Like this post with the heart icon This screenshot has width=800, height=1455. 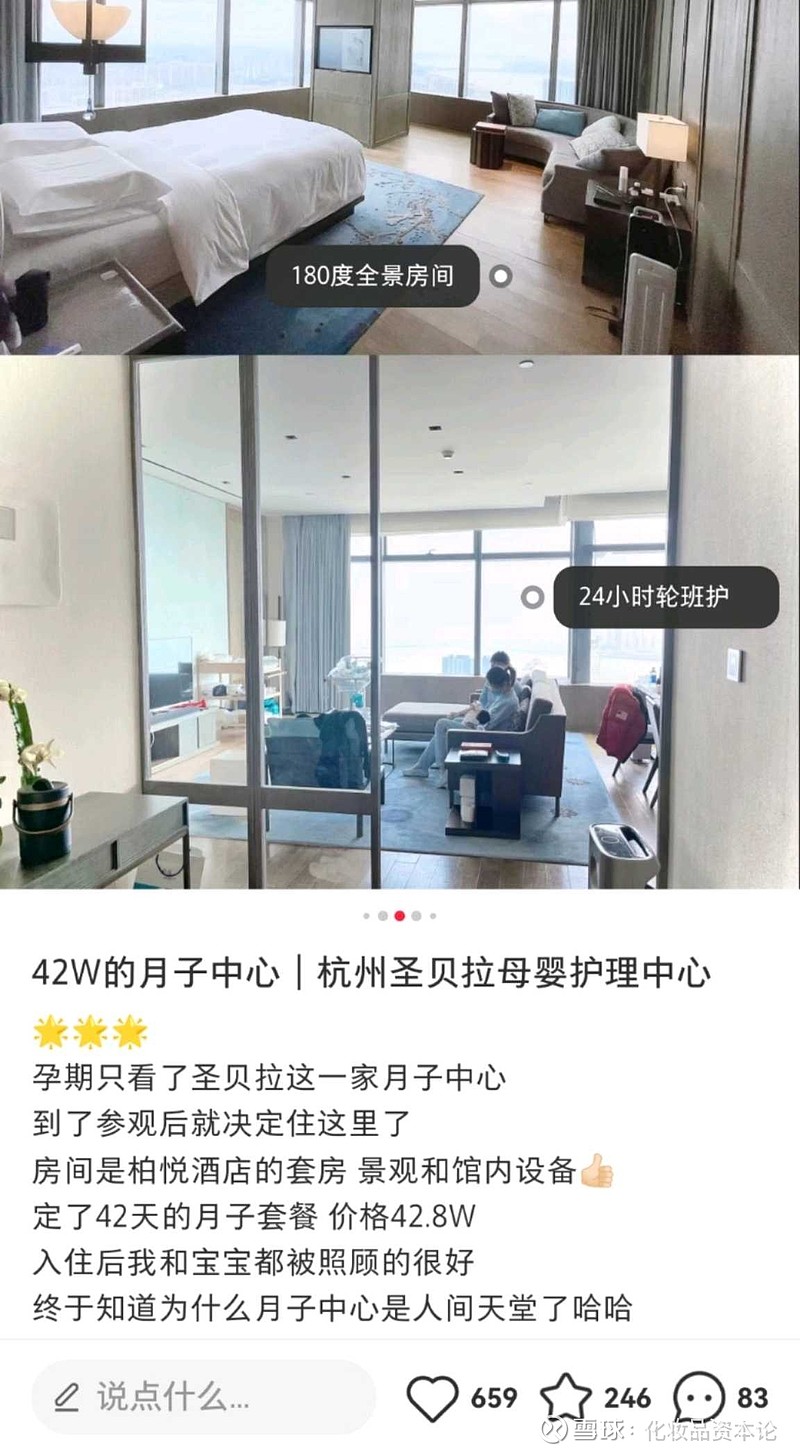[433, 1397]
